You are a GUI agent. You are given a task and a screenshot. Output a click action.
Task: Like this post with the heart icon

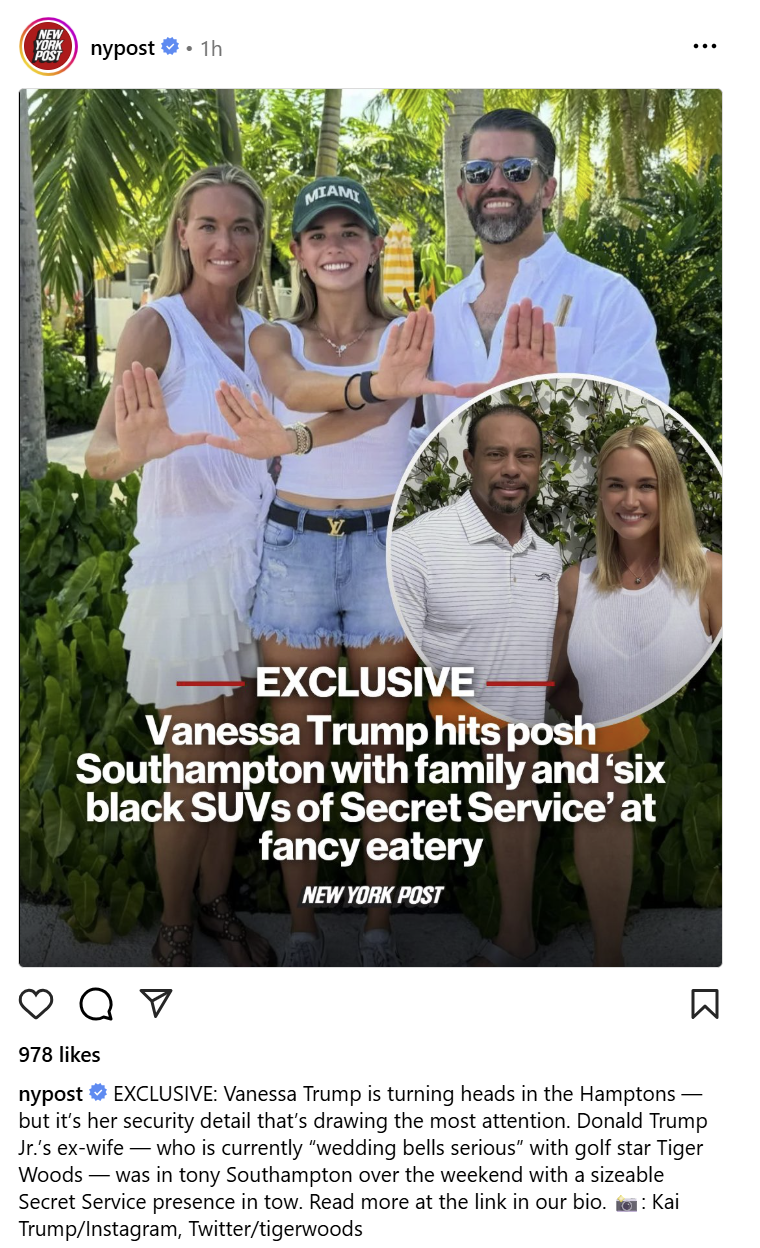36,1003
